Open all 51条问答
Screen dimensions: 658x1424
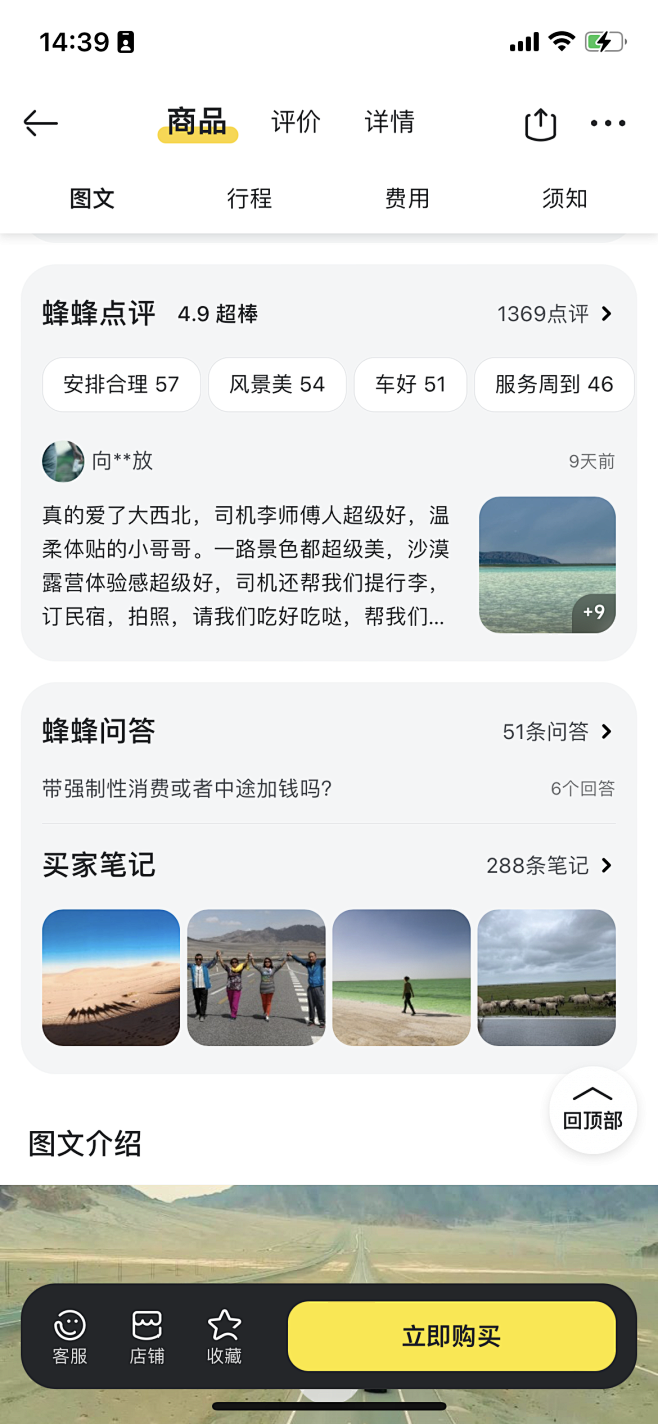click(x=557, y=732)
